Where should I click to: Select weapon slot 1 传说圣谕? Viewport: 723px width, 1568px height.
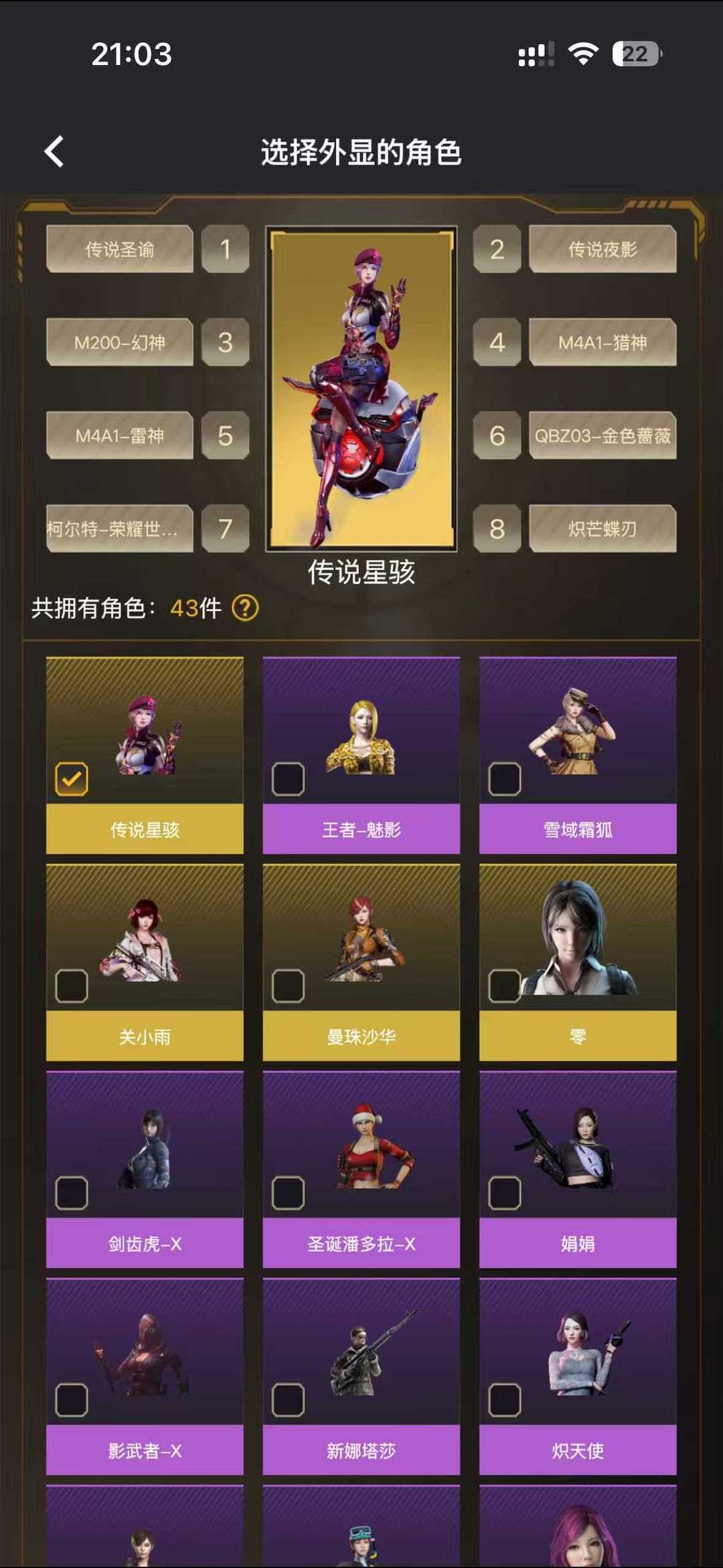[120, 249]
